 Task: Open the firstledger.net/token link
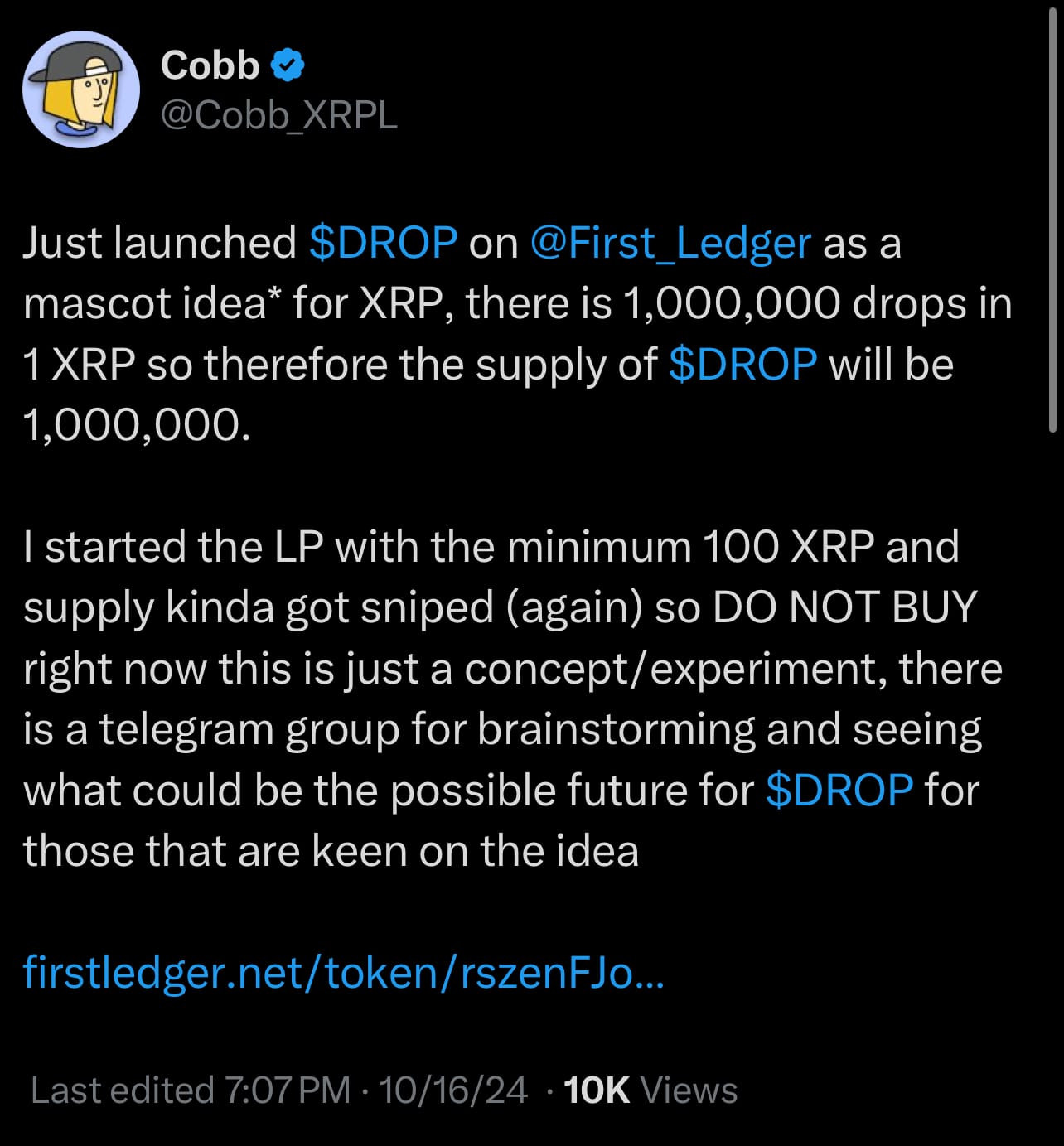[x=343, y=972]
